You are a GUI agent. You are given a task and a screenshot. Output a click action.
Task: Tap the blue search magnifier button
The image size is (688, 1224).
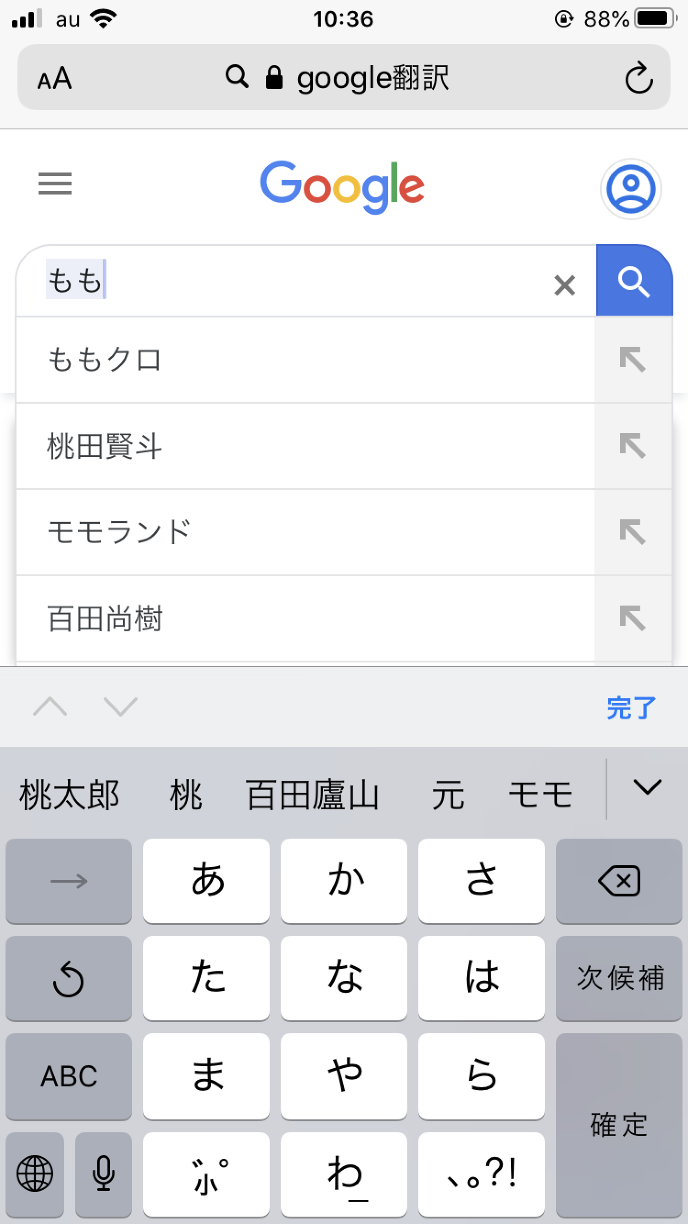[634, 281]
